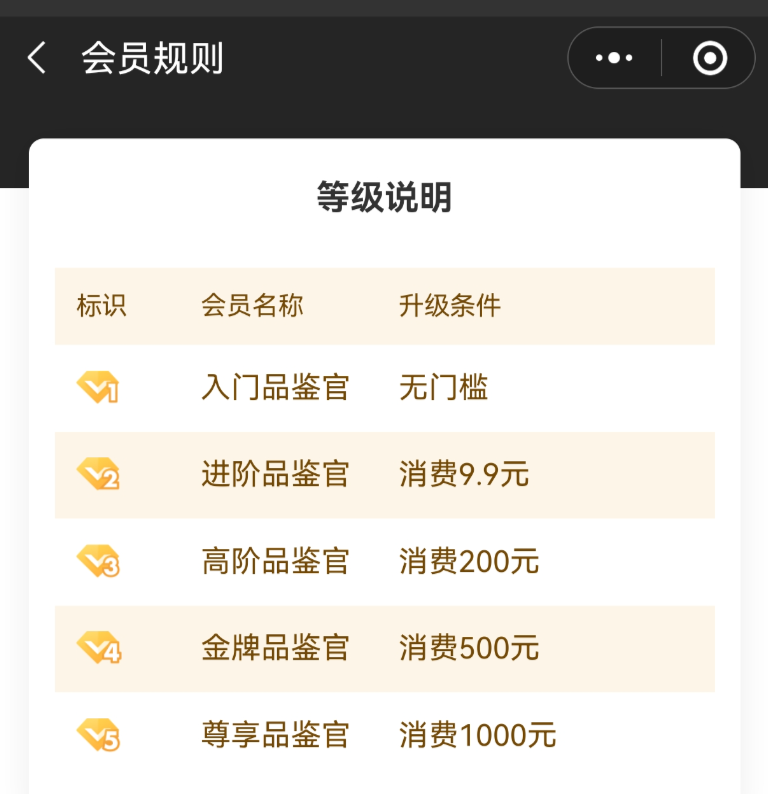
Task: Select the 高阶品鉴官 table row
Action: coord(384,562)
